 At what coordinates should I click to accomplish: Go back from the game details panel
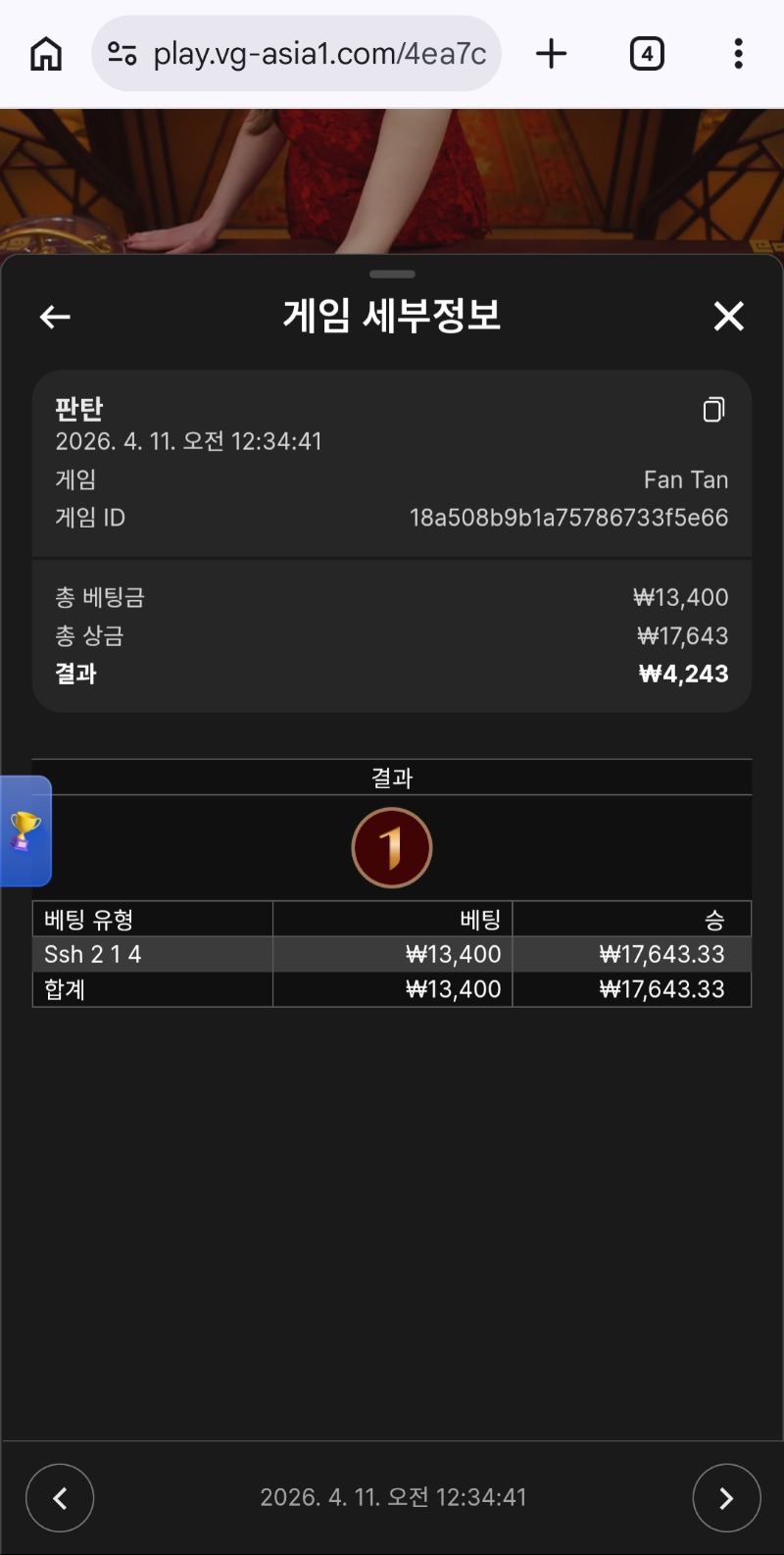55,317
